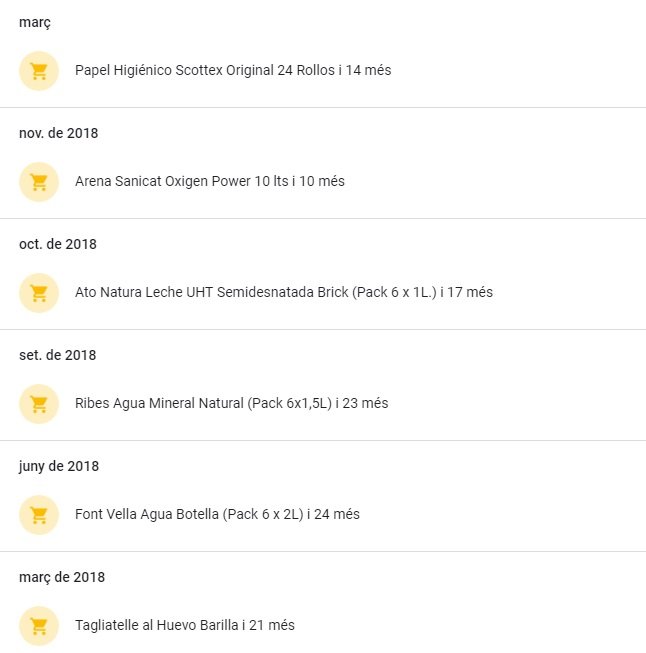View the Ato Natura Leche UHT order
Screen dimensions: 646x653
283,293
